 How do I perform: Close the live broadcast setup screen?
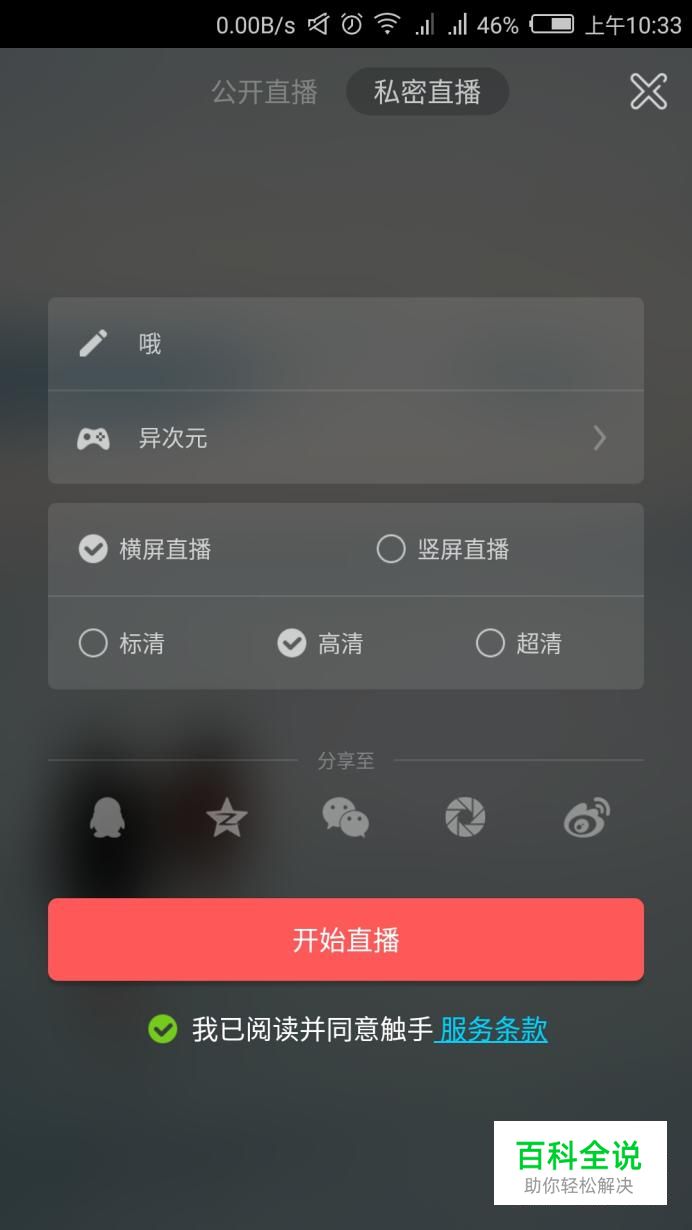point(648,92)
